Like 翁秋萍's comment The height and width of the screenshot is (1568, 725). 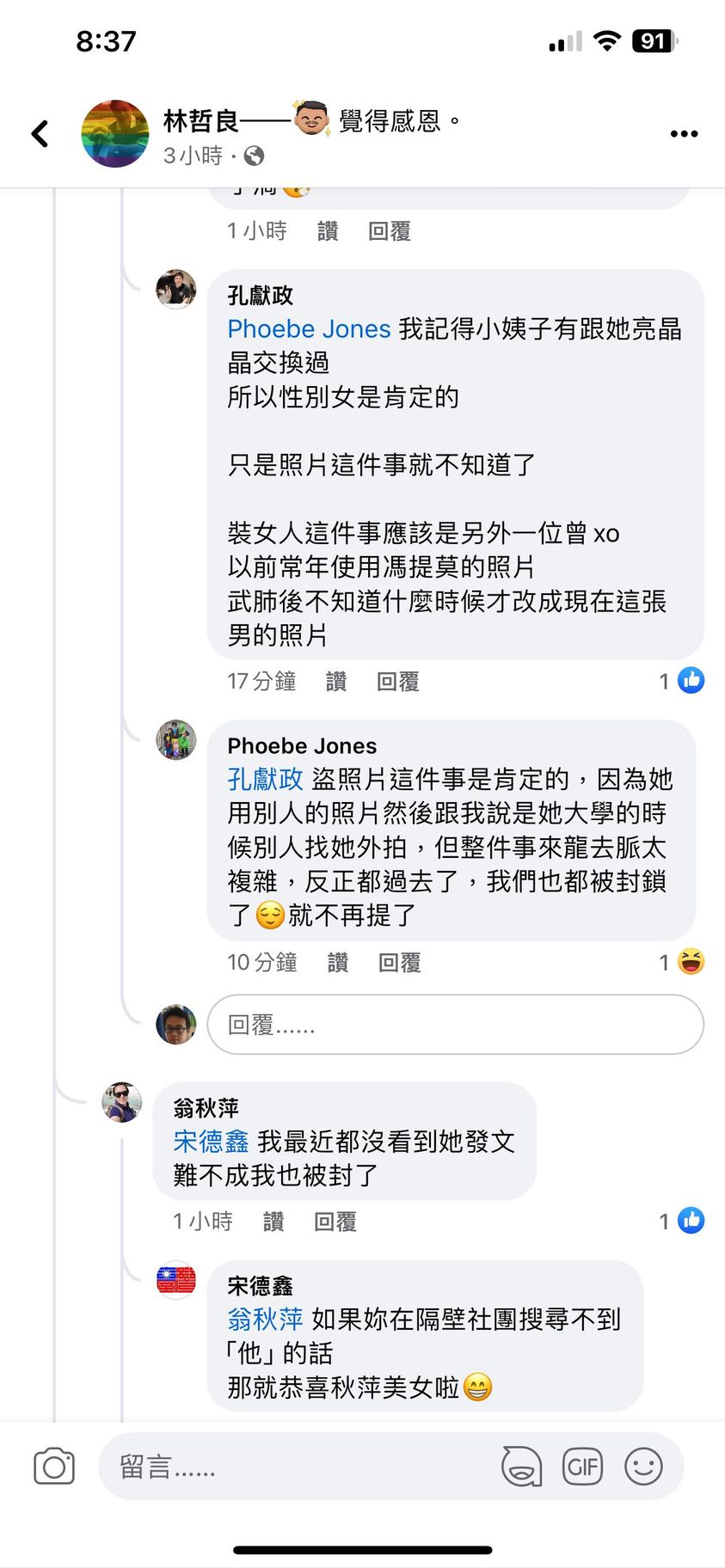[x=273, y=1222]
